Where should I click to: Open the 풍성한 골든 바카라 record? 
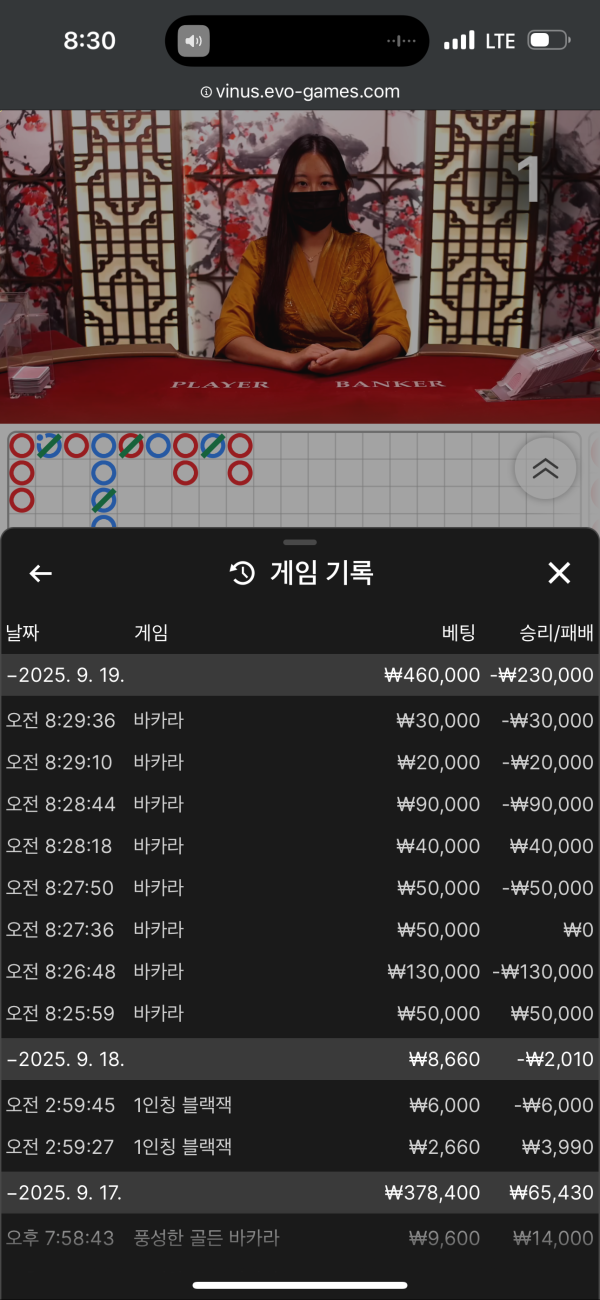coord(300,1238)
